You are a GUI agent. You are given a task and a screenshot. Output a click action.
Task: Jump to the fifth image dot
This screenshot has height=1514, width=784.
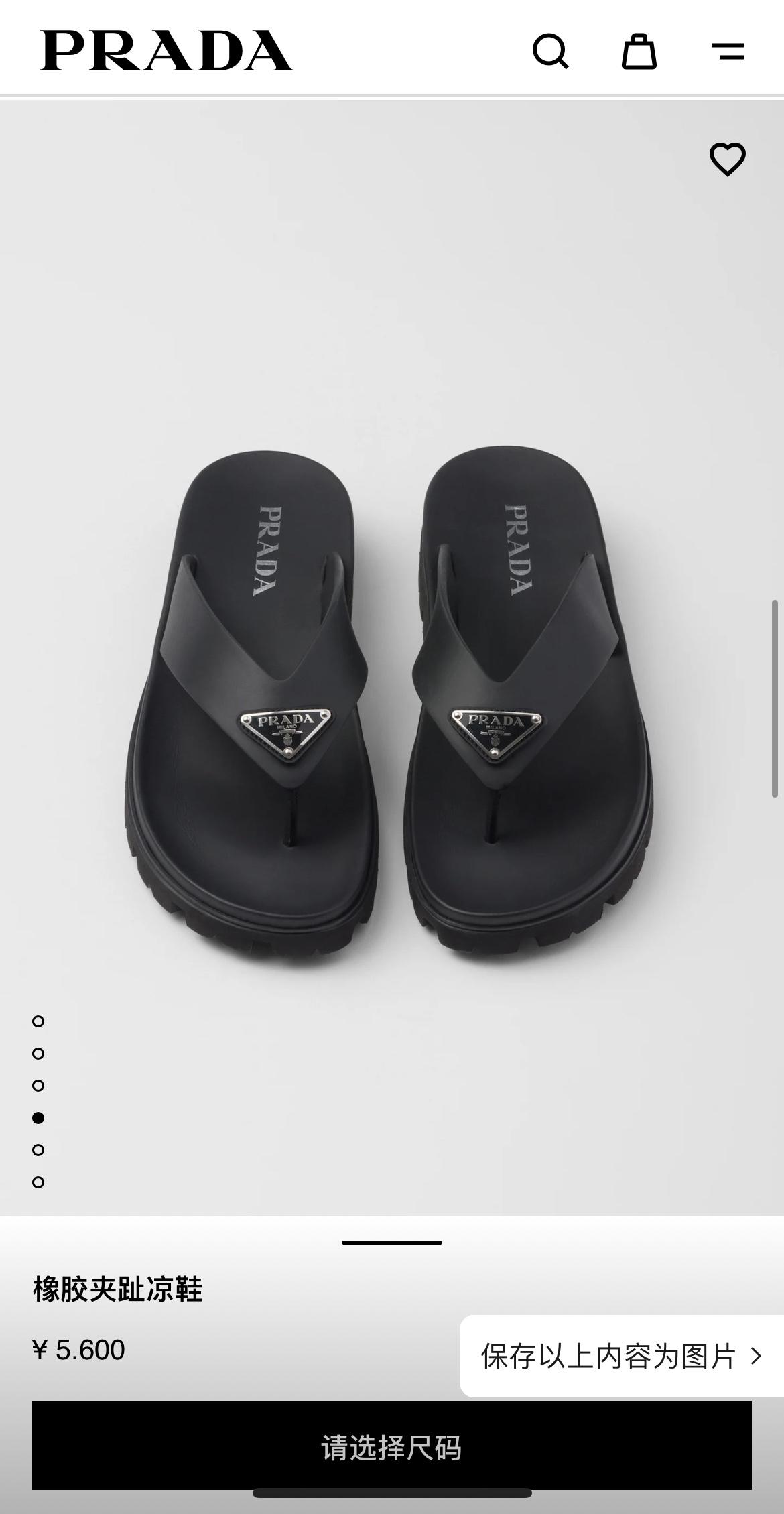coord(38,1150)
